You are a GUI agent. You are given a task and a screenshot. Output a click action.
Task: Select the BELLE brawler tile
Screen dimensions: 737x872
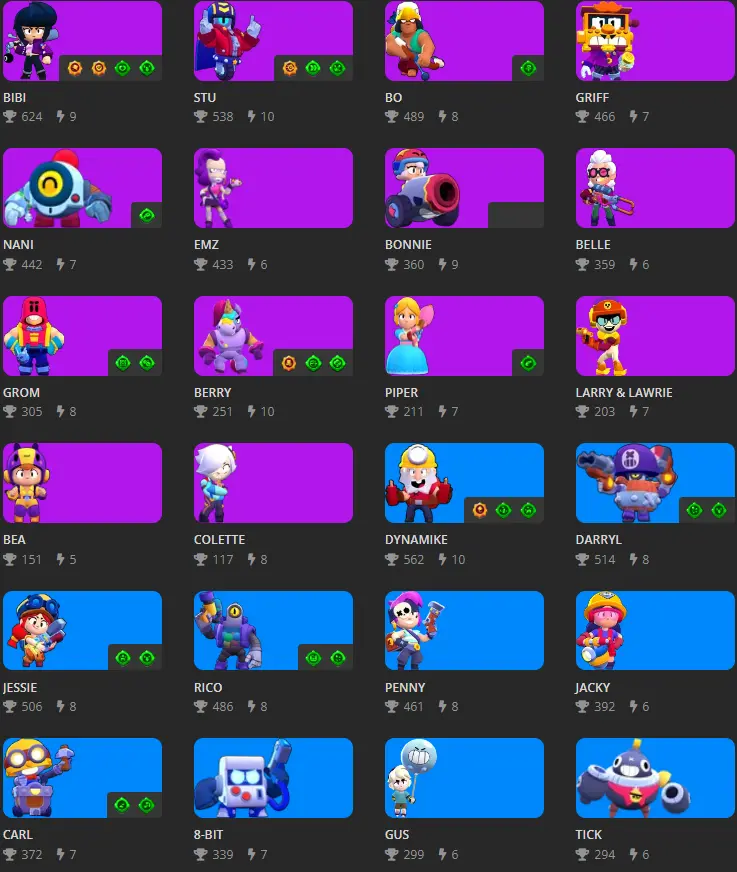click(655, 188)
